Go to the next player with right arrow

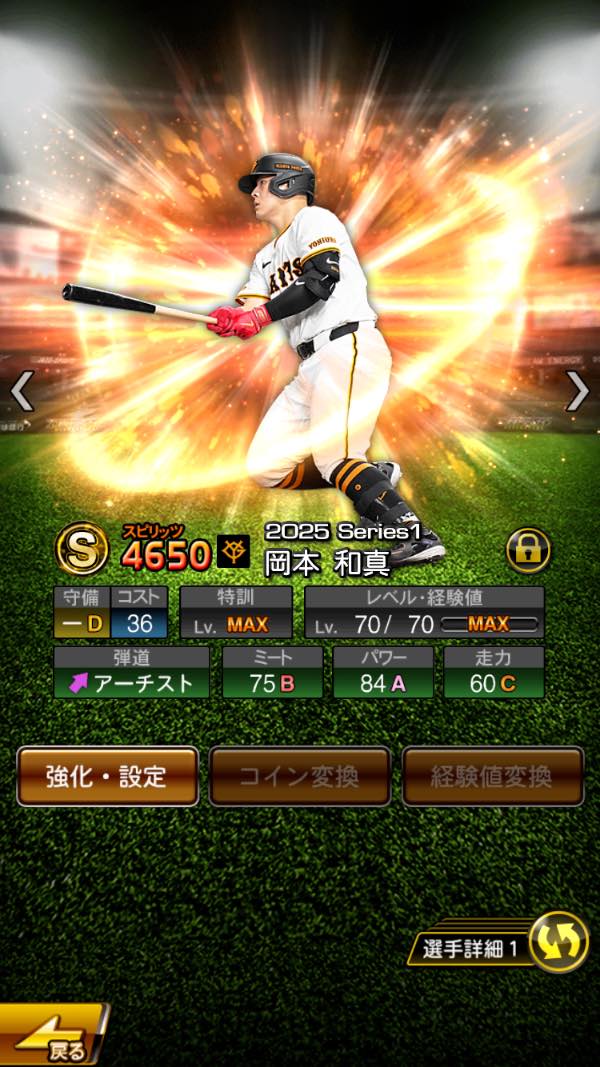coord(577,391)
